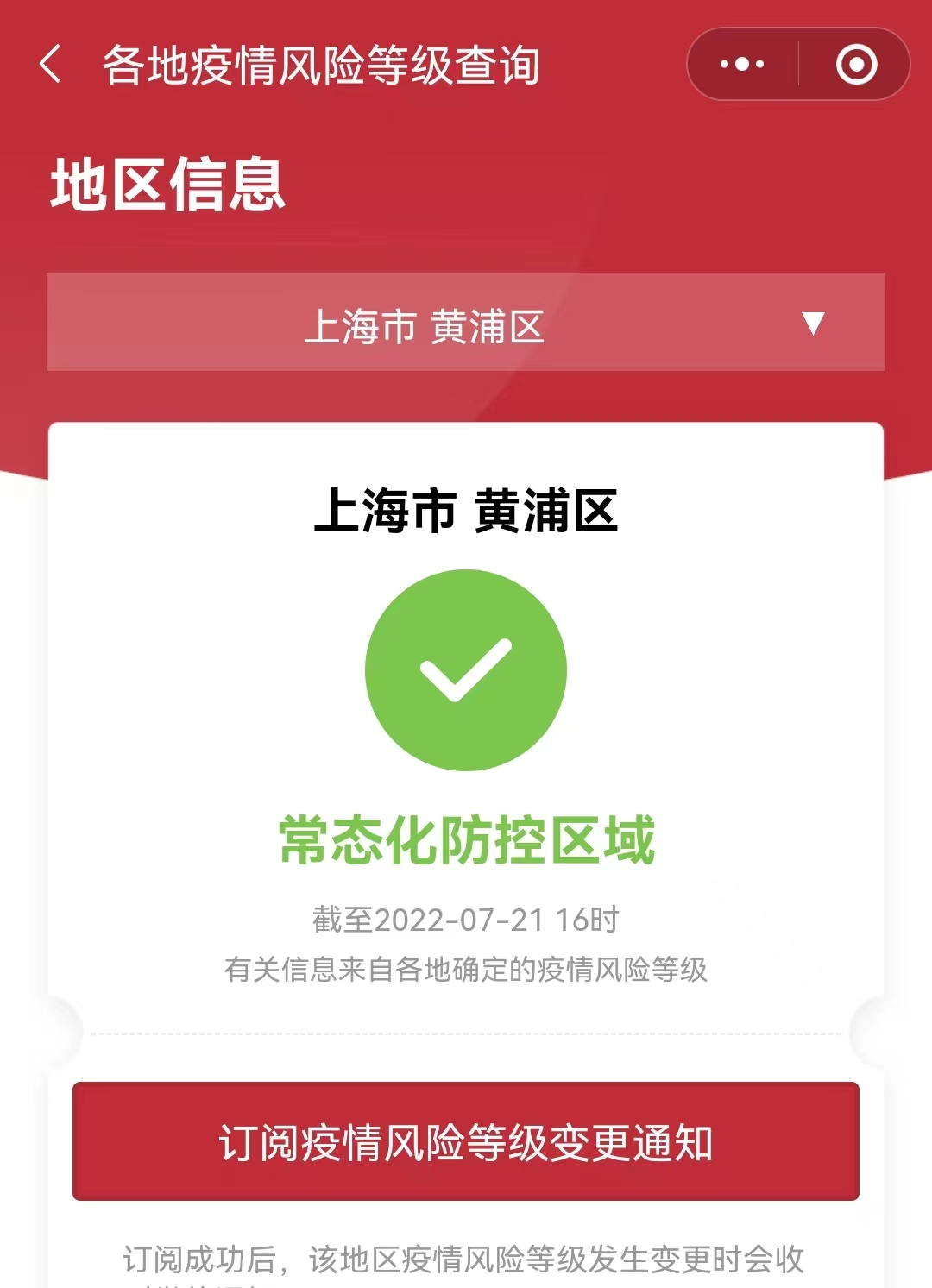The height and width of the screenshot is (1288, 932).
Task: Open the mini program three-dot menu
Action: pos(742,65)
